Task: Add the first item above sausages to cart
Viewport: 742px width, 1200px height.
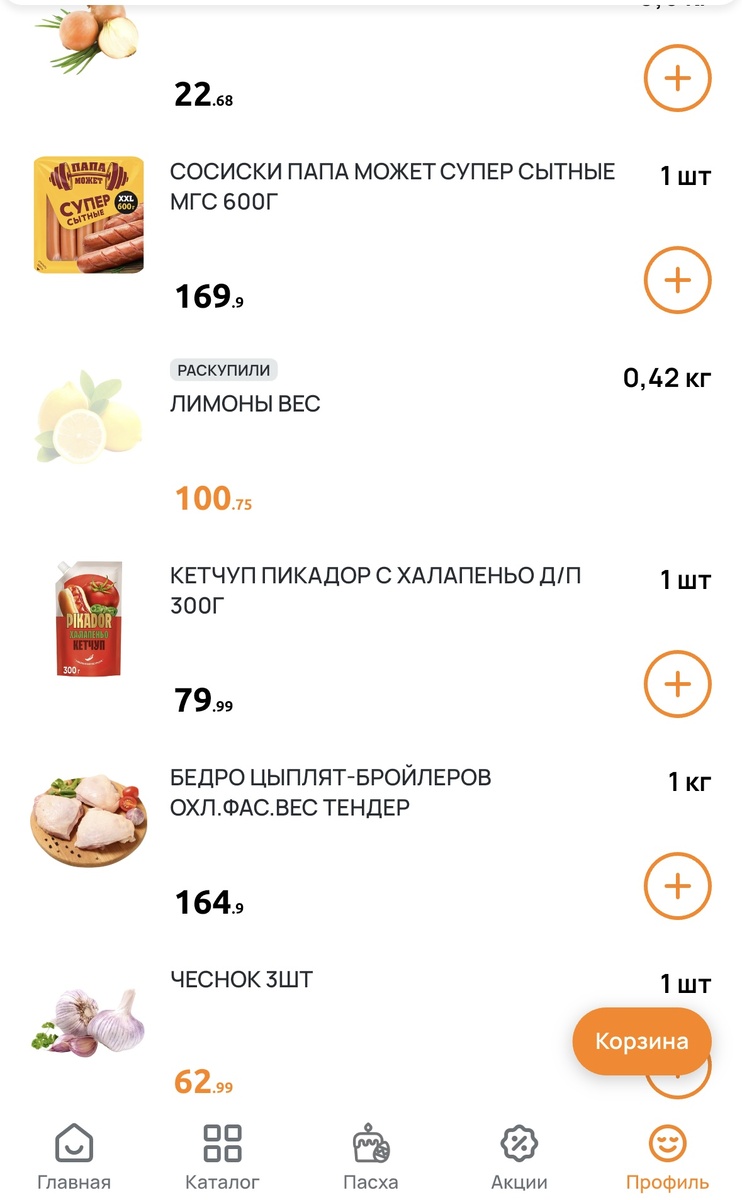Action: 677,78
